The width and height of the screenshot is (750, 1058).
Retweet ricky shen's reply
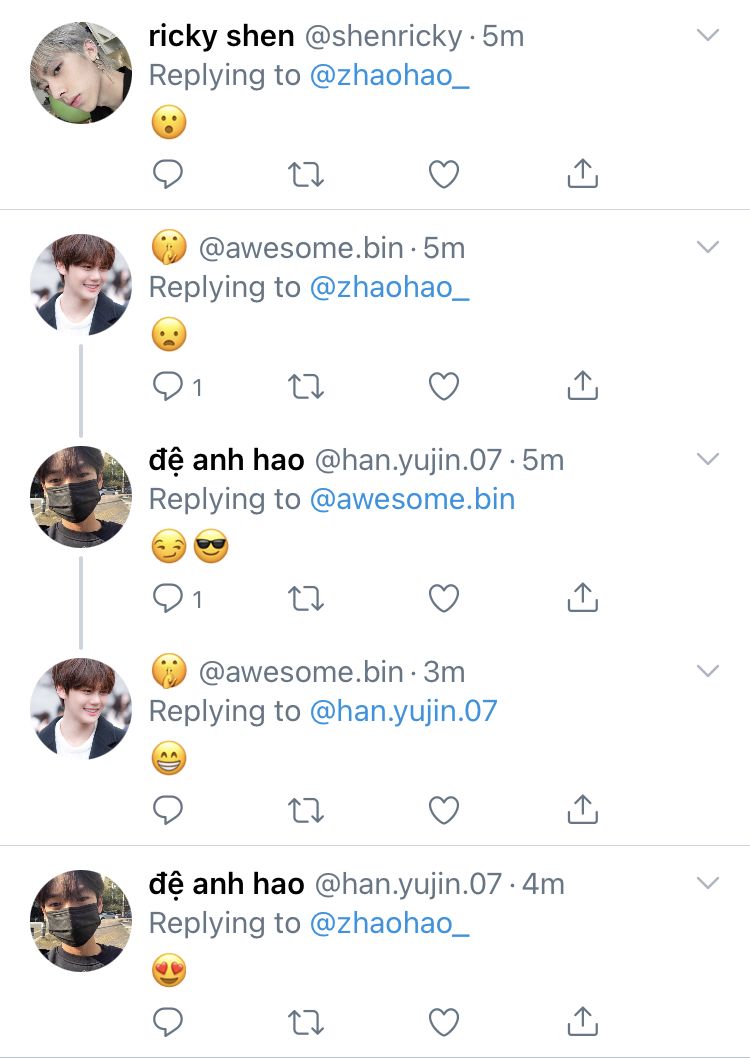coord(305,175)
